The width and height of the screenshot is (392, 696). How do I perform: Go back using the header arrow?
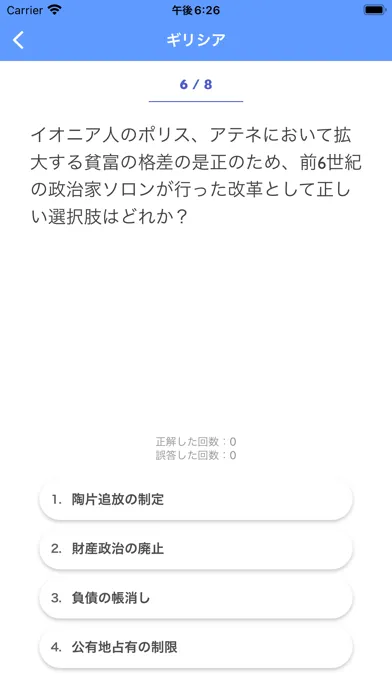[18, 40]
